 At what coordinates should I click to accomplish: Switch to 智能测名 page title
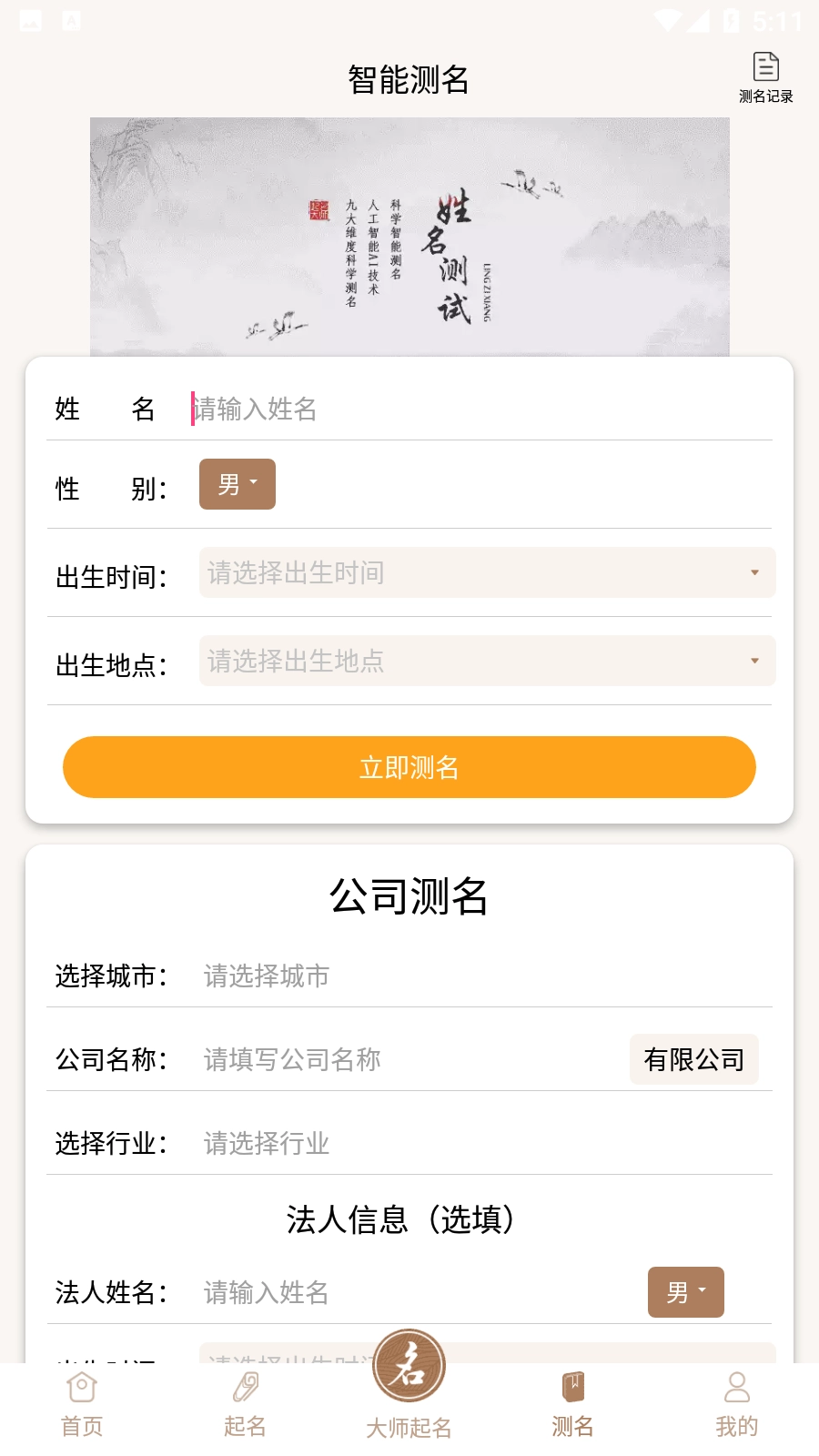(x=409, y=80)
